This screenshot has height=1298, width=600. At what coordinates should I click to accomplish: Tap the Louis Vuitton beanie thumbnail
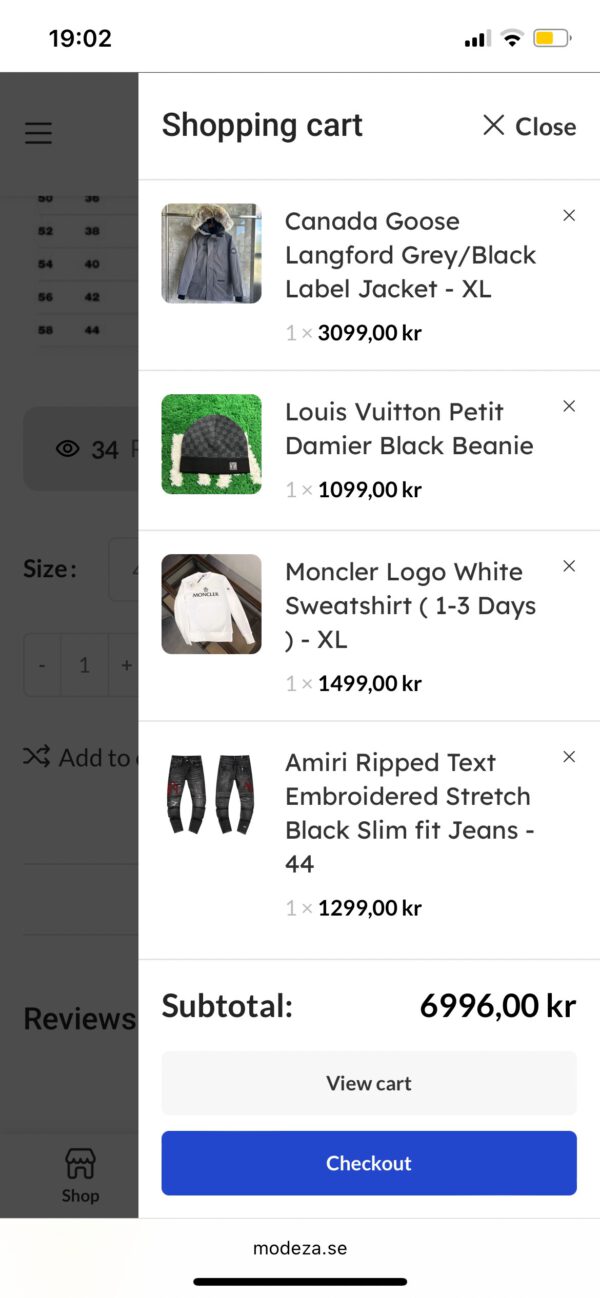click(211, 444)
